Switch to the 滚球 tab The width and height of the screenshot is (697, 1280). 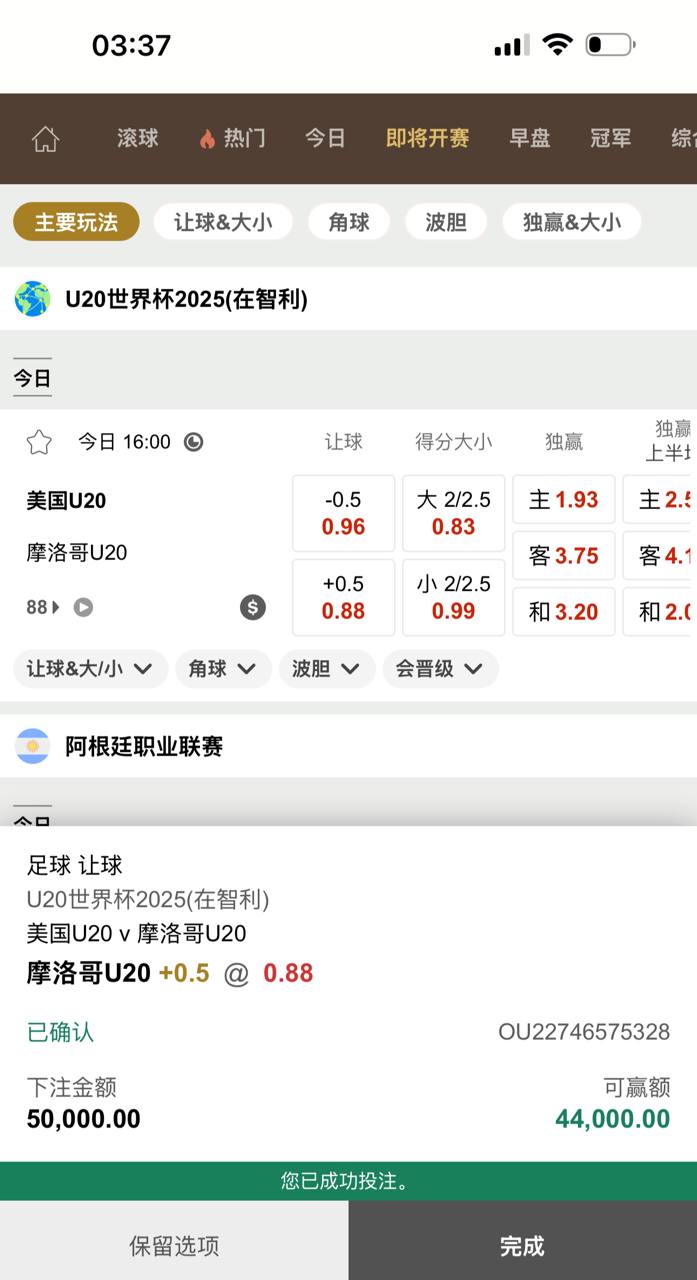tap(137, 138)
